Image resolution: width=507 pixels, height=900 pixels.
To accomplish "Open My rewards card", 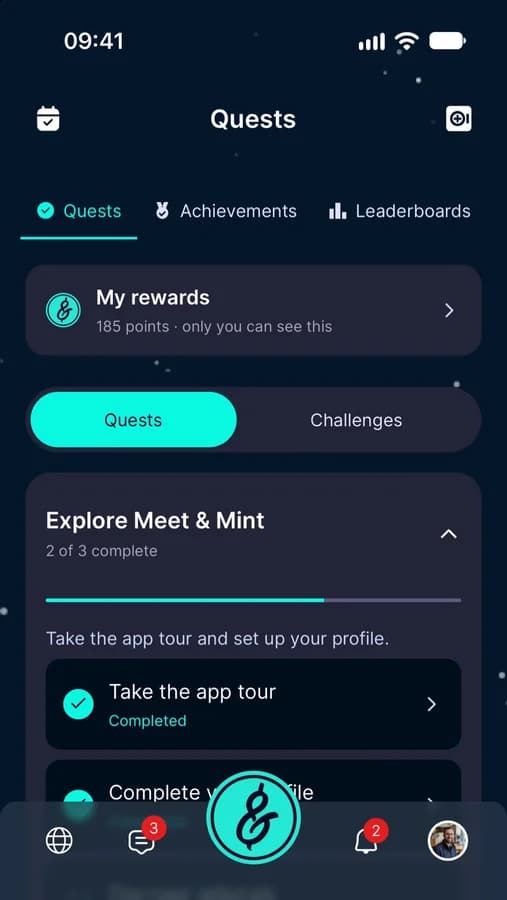I will (x=253, y=311).
